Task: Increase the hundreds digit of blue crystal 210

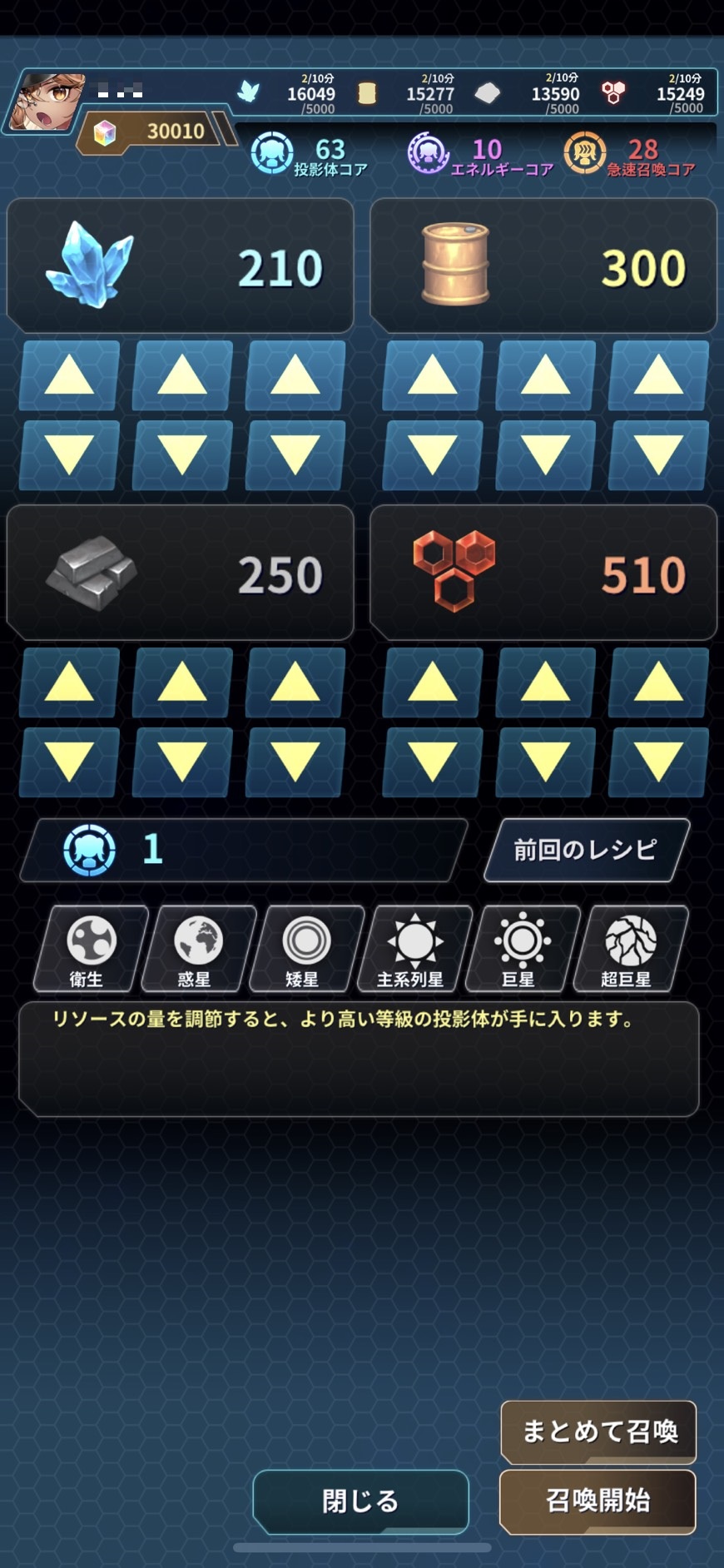Action: click(x=69, y=375)
